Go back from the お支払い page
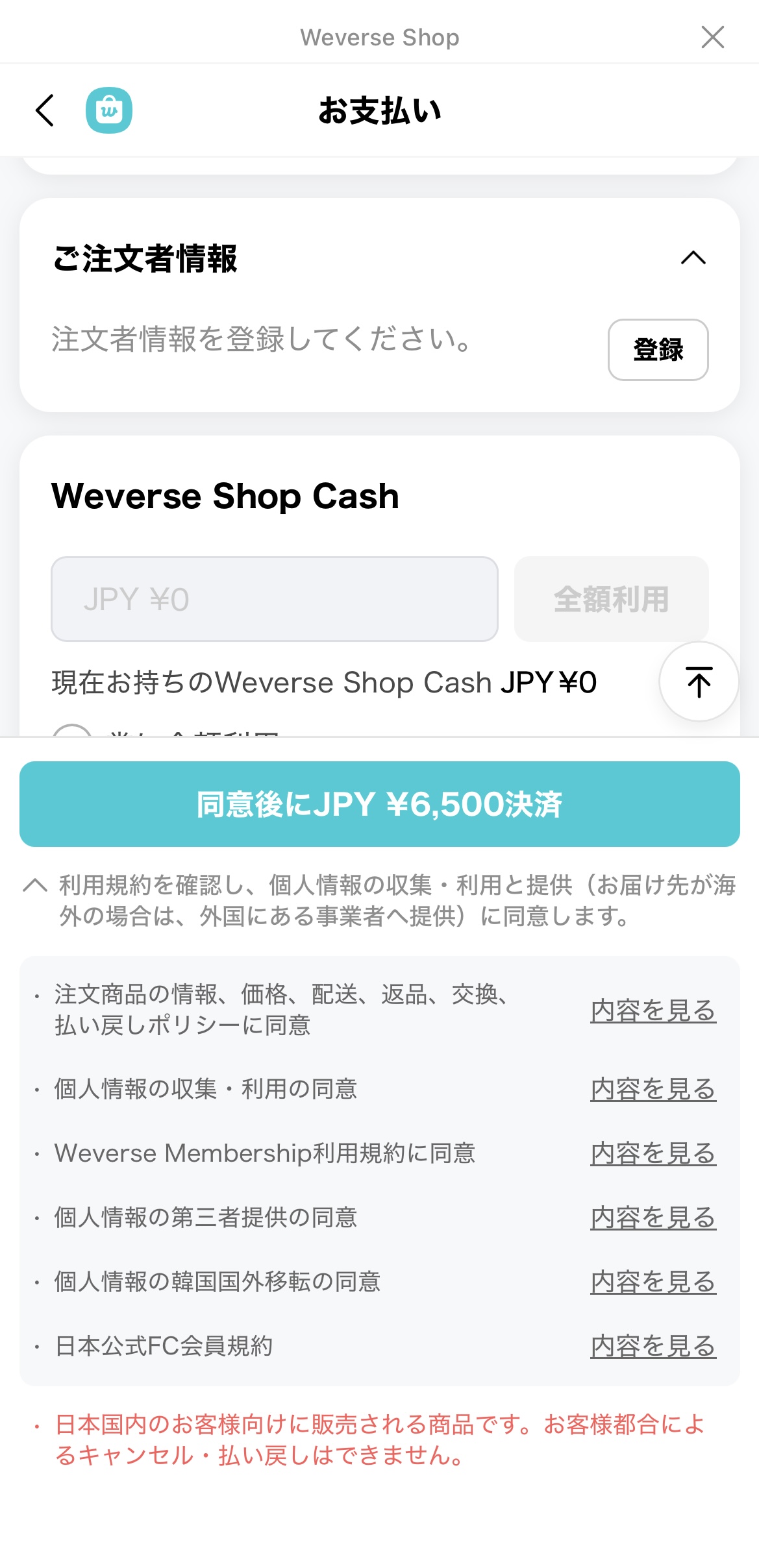The width and height of the screenshot is (759, 1568). coord(45,110)
